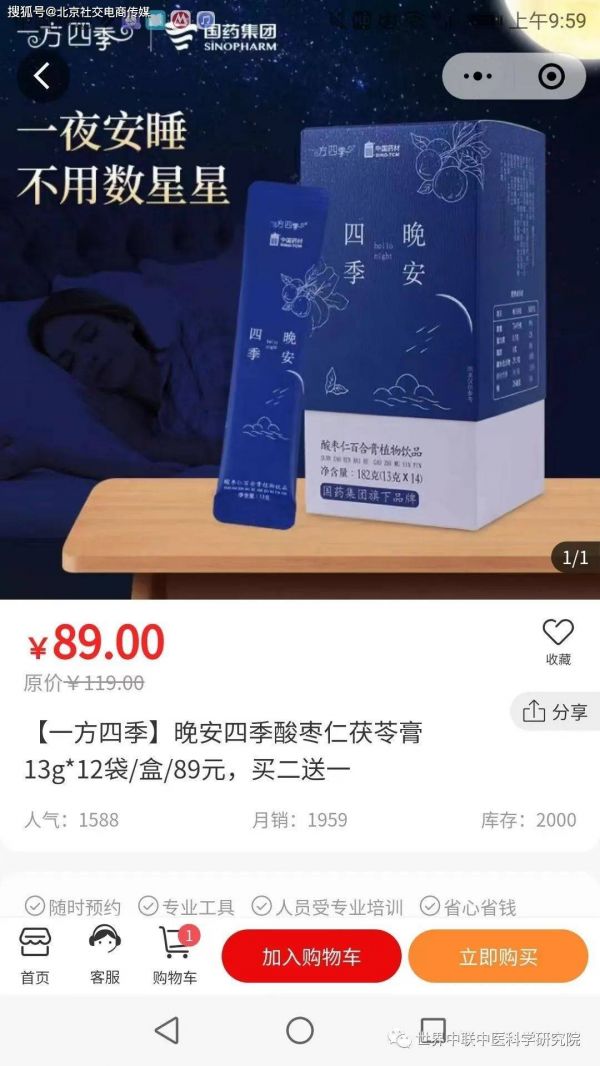Go back using the top-left arrow
Viewport: 600px width, 1066px height.
click(43, 76)
